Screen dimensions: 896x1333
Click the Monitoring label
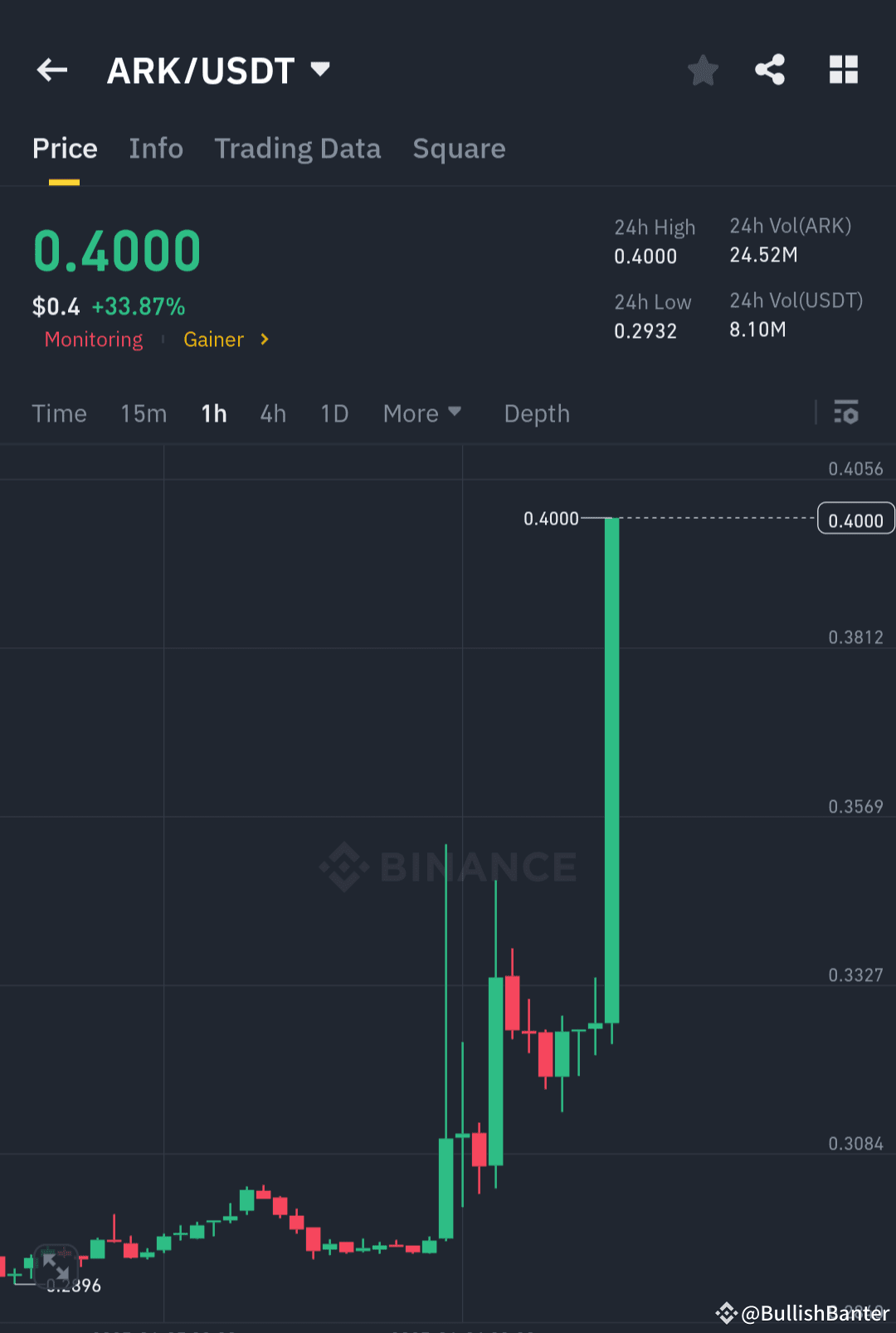coord(94,339)
